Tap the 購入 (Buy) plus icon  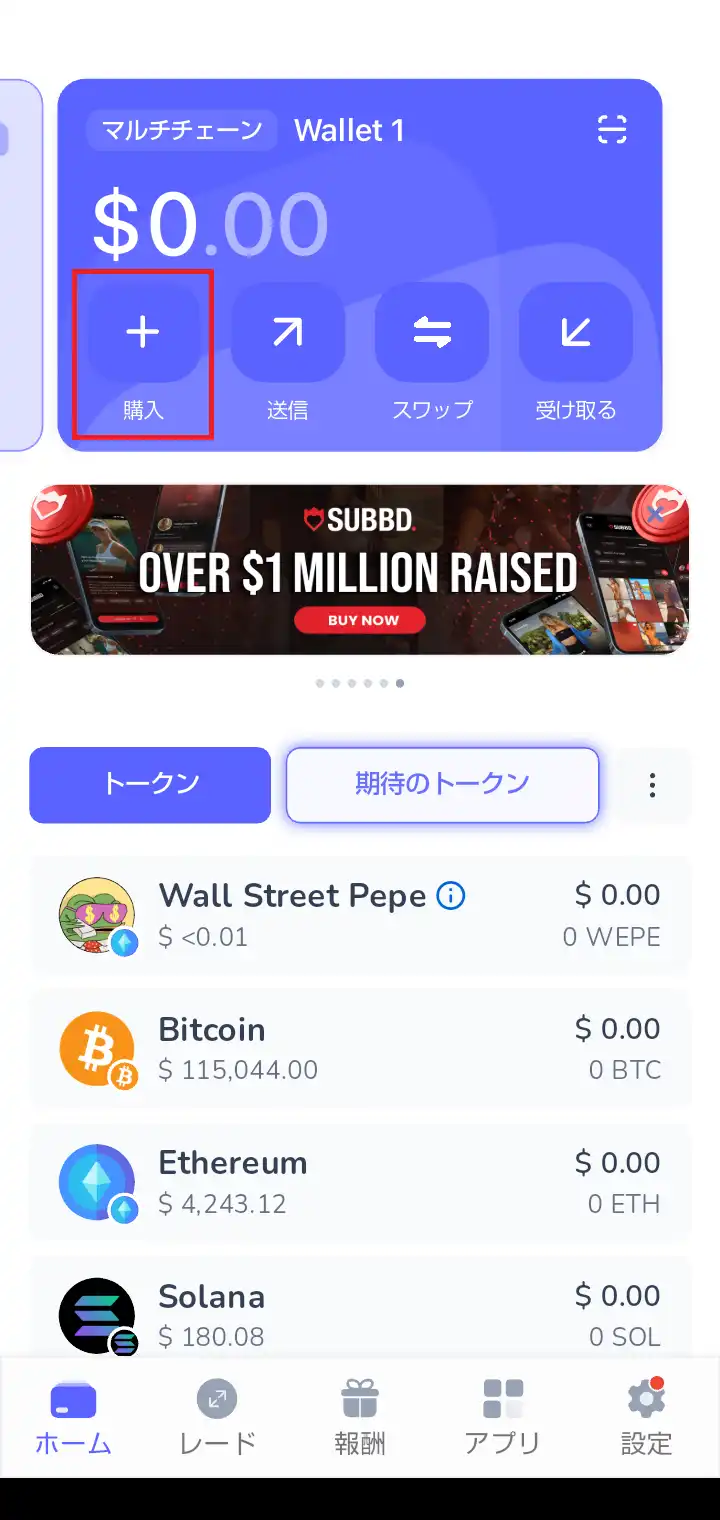click(x=143, y=332)
